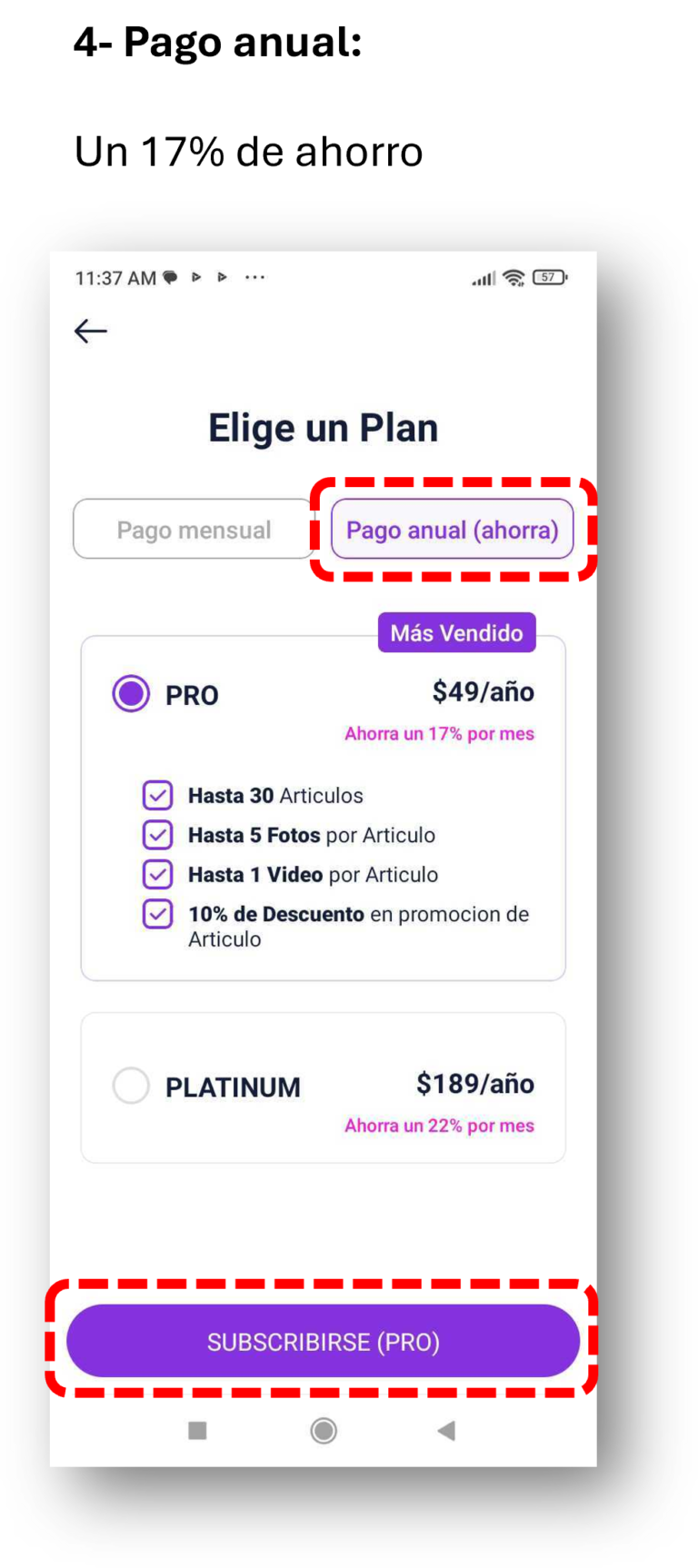
Task: Select Pago anual (ahorra) option
Action: tap(452, 530)
